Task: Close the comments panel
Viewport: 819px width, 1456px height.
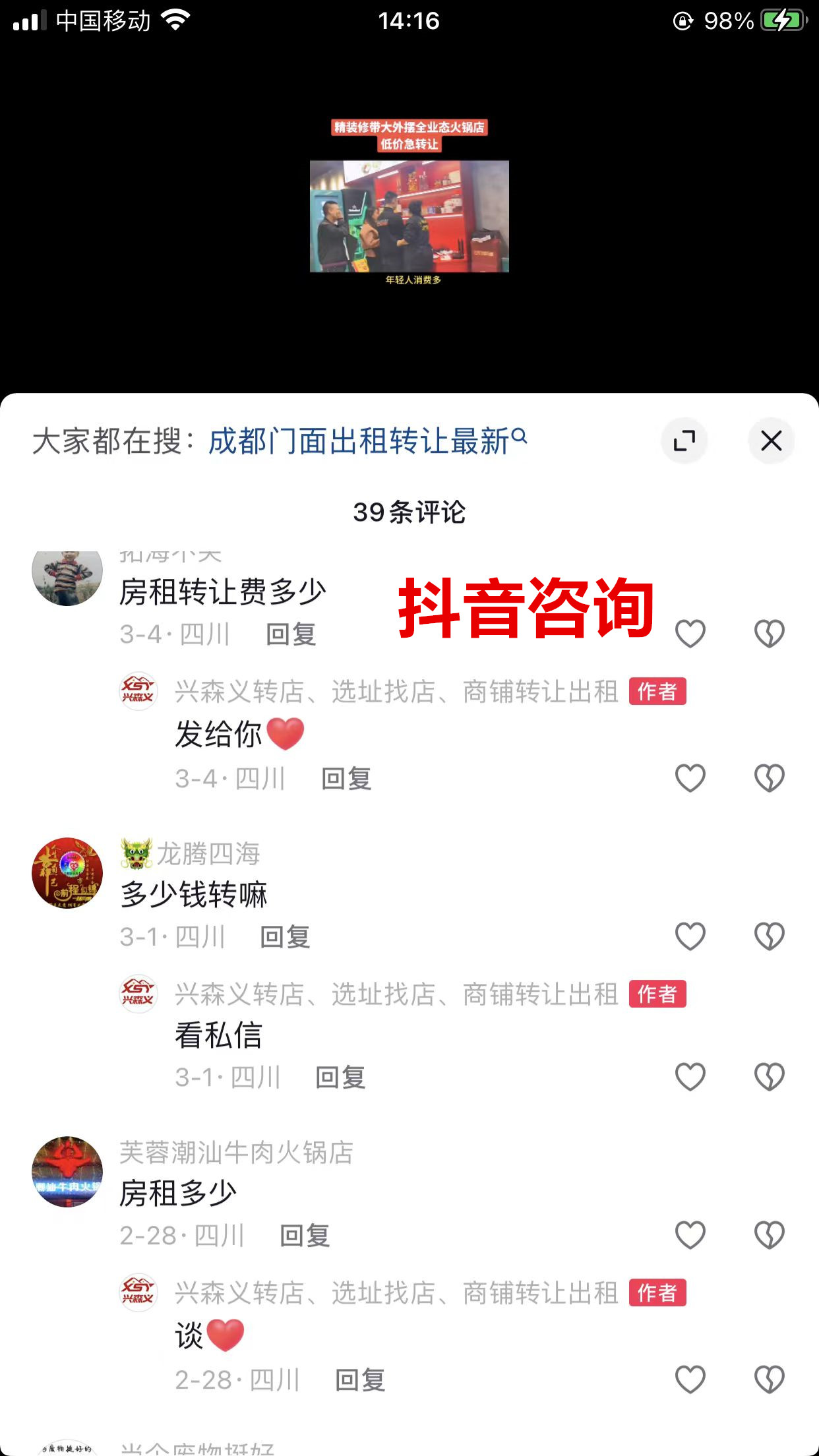Action: tap(771, 440)
